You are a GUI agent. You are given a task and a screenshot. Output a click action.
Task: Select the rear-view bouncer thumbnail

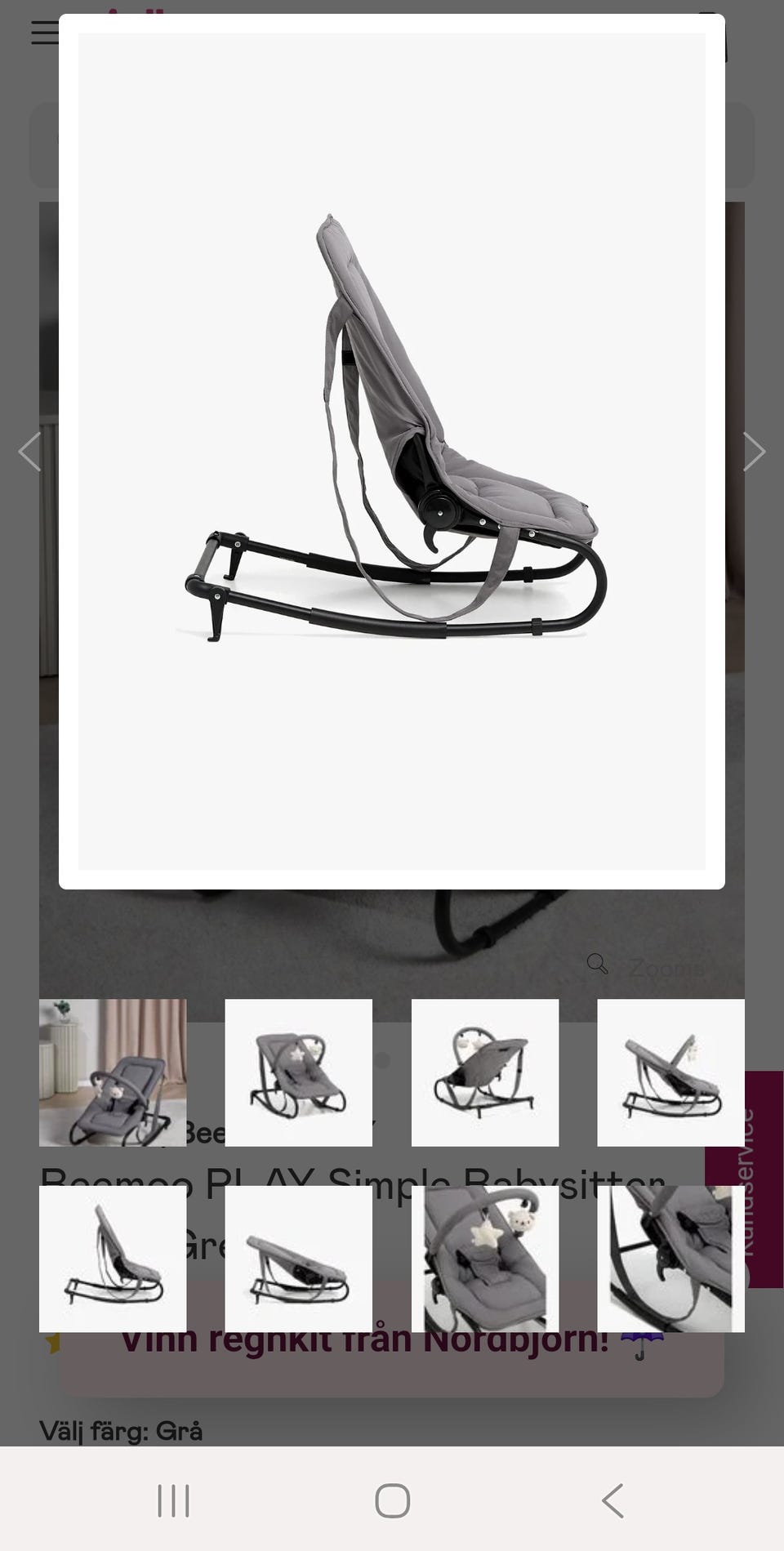coord(485,1072)
